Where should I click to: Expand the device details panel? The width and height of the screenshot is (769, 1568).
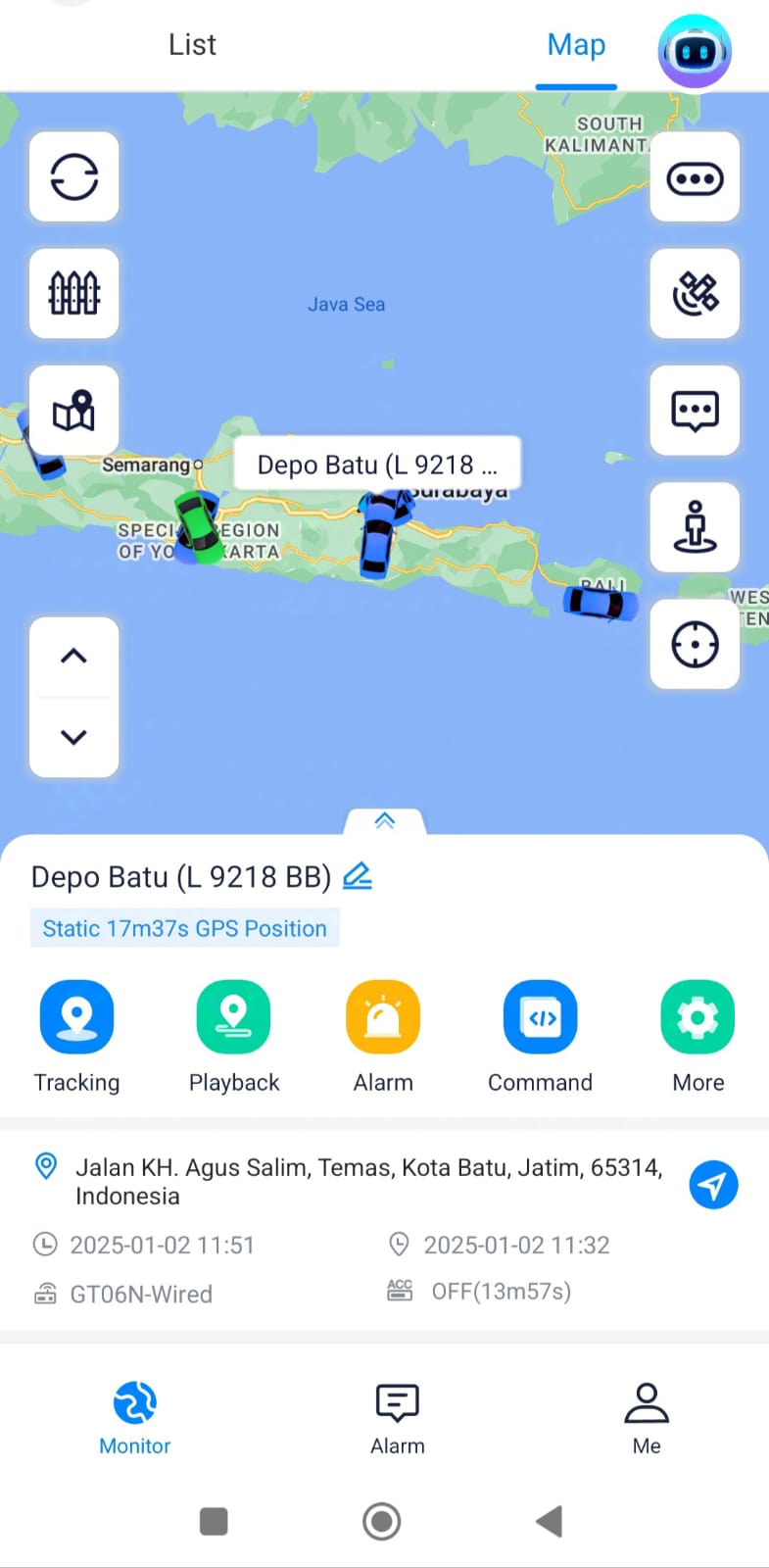[385, 820]
